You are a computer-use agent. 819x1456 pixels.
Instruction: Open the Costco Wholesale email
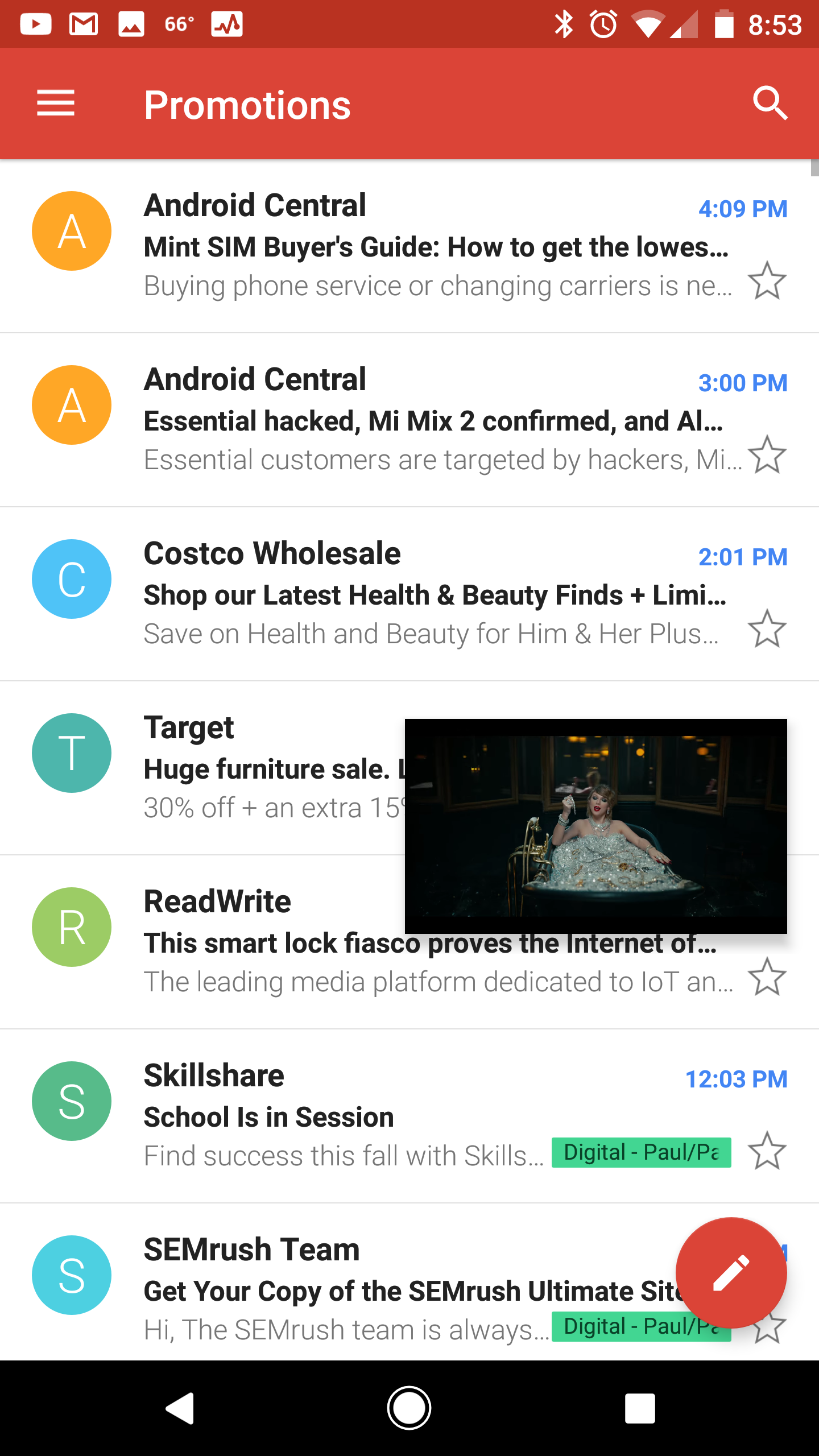pyautogui.click(x=409, y=594)
